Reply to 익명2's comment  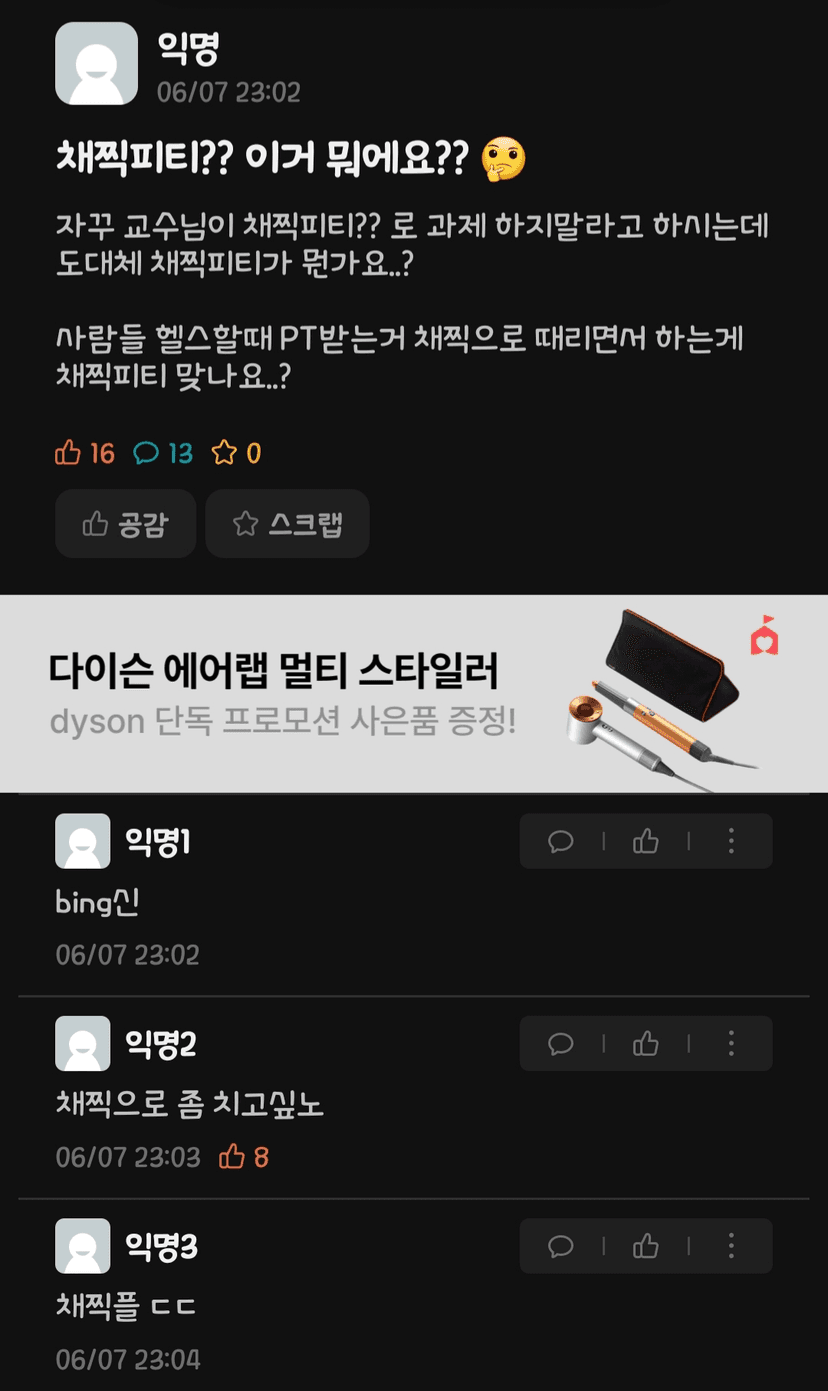click(561, 1044)
